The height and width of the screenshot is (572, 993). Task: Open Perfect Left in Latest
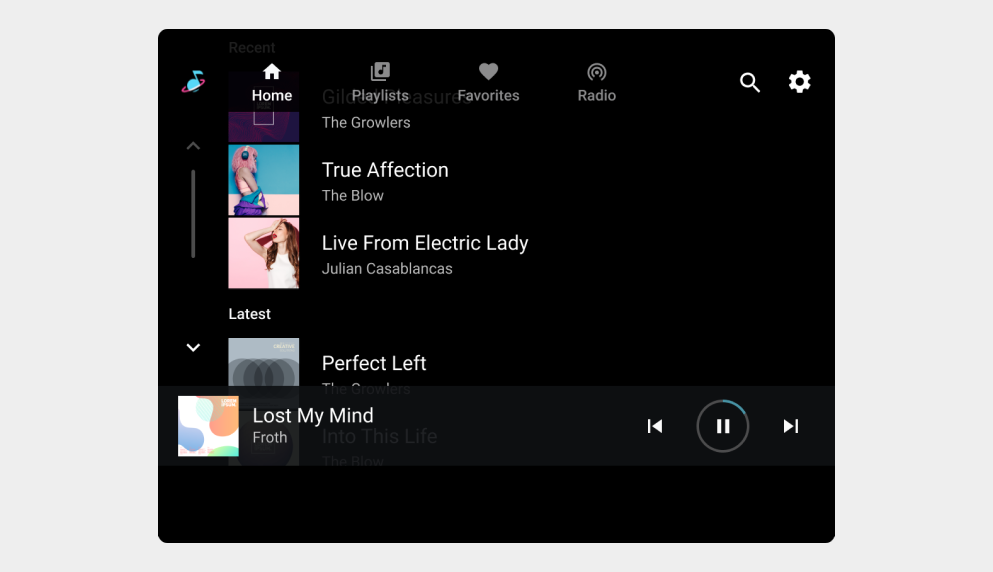click(x=374, y=364)
